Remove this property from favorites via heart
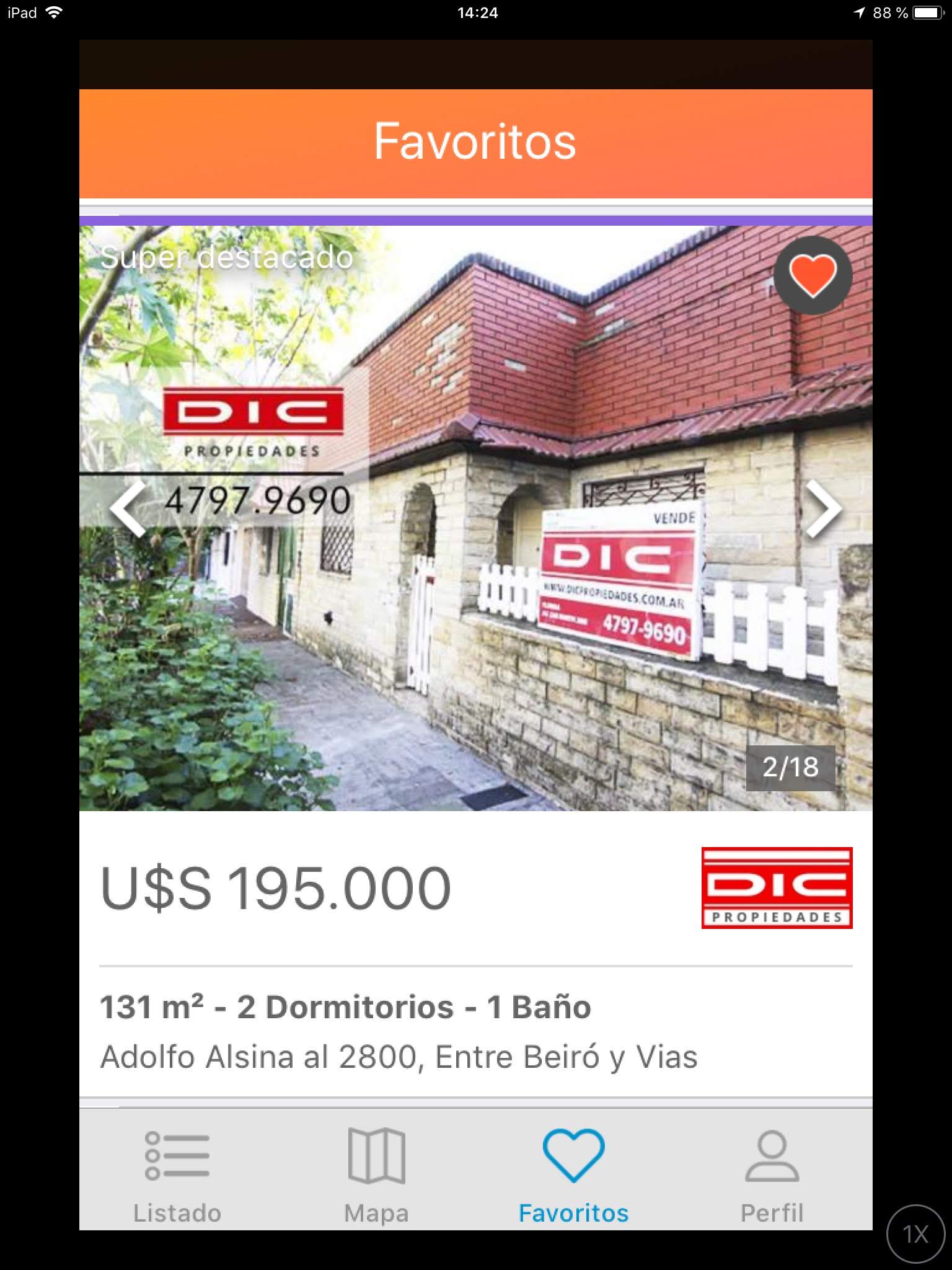952x1270 pixels. pos(813,275)
